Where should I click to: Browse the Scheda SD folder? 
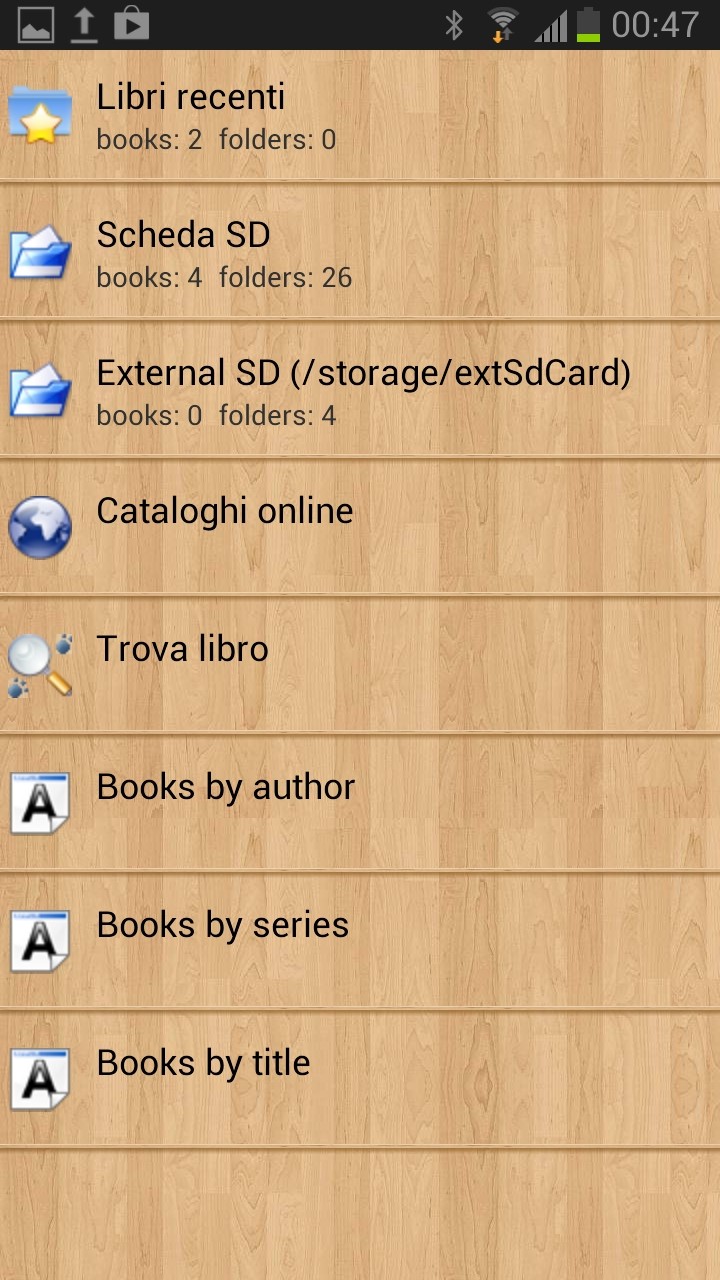click(x=184, y=254)
